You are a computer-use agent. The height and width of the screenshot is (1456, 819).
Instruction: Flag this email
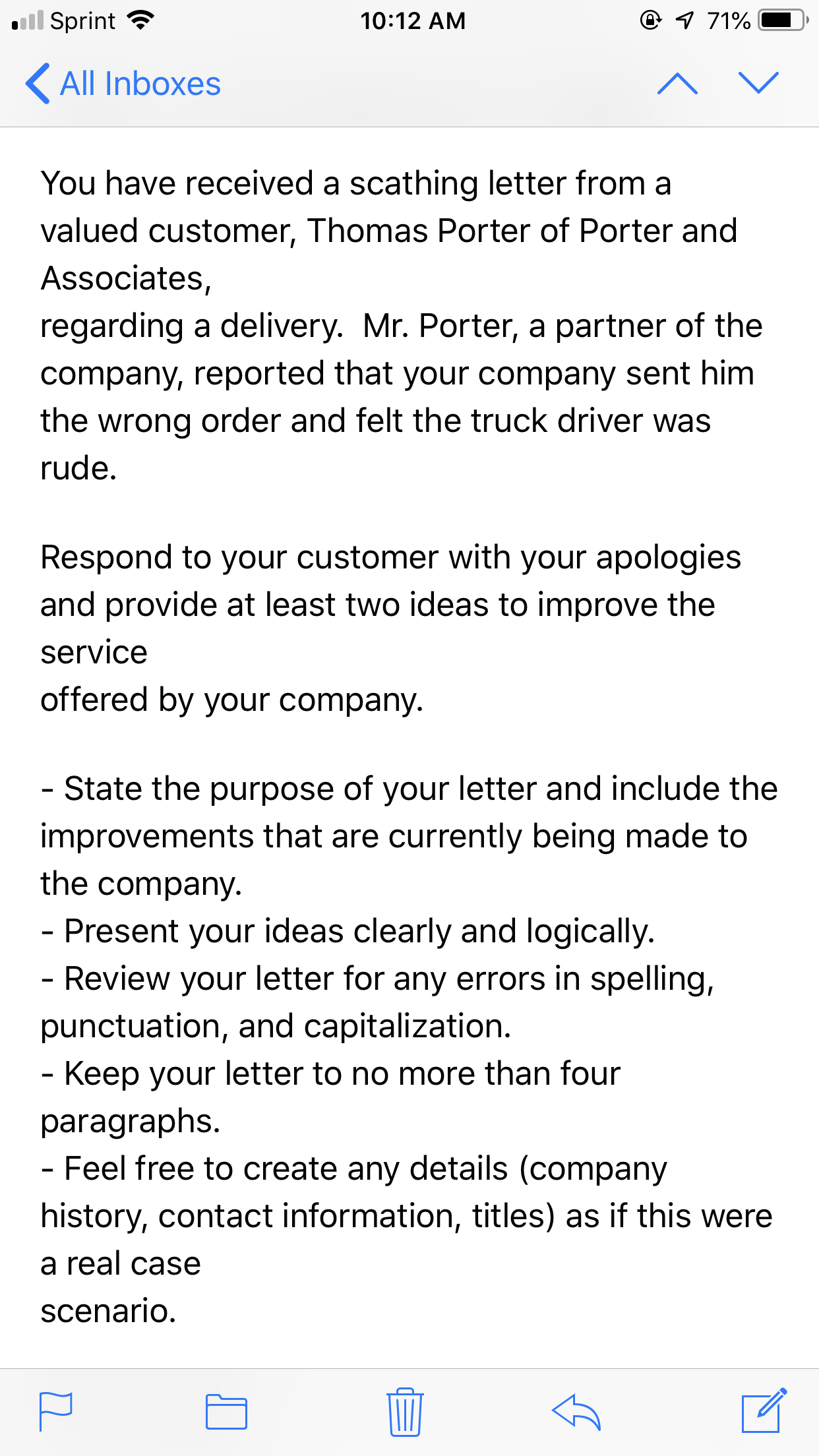click(55, 1411)
